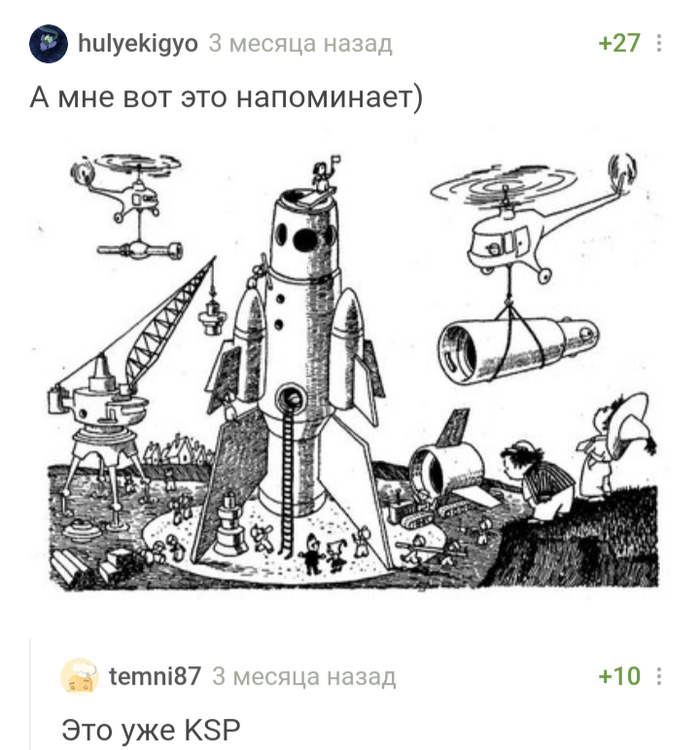Viewport: 700px width, 750px height.
Task: Tap temni87's avatar picture
Action: click(x=79, y=677)
